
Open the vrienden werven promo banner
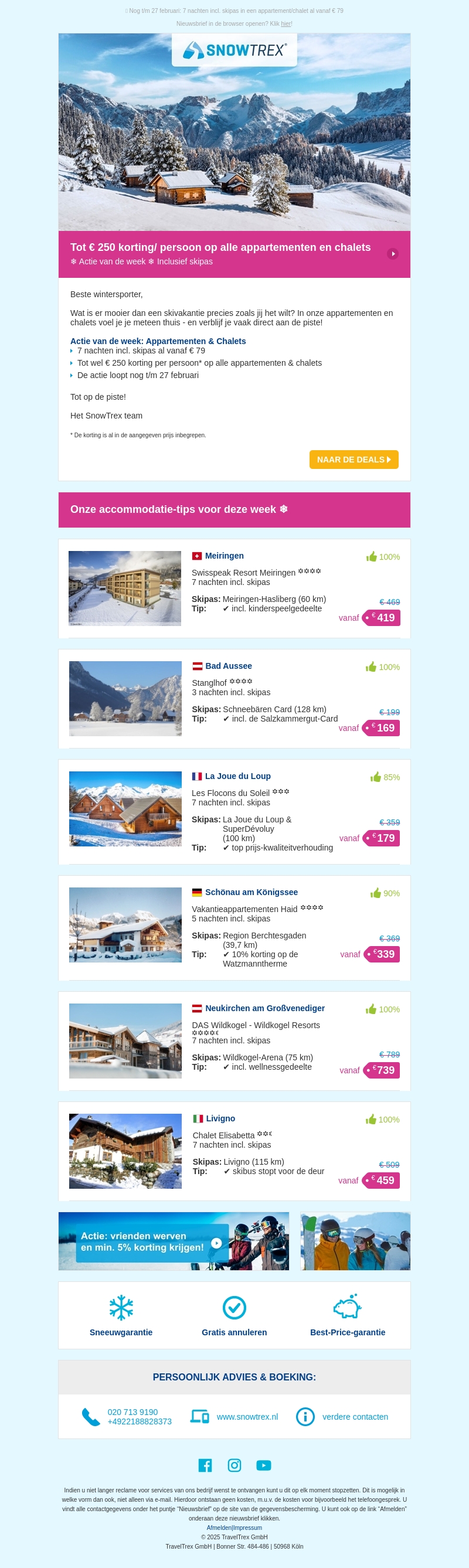174,1241
